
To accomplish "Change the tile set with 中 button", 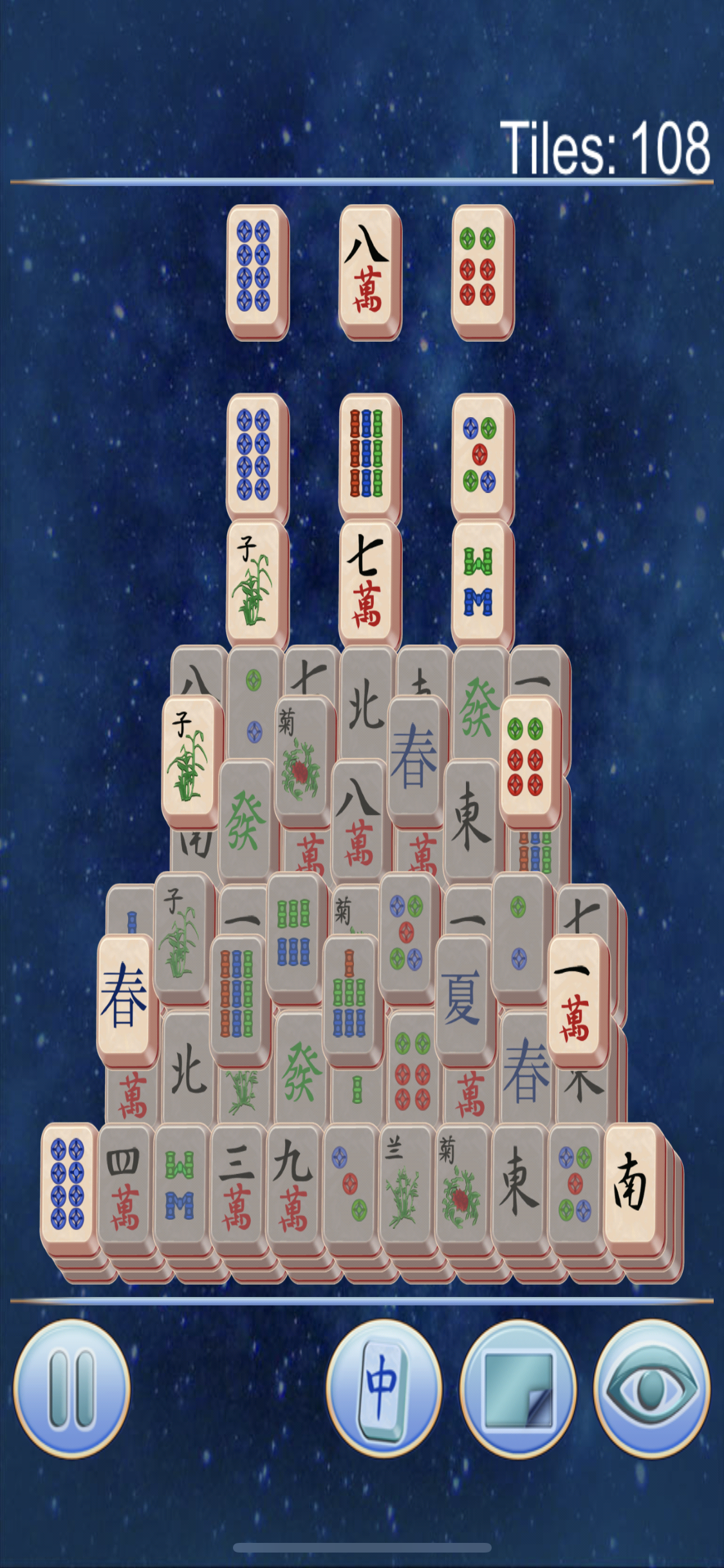I will click(384, 1387).
